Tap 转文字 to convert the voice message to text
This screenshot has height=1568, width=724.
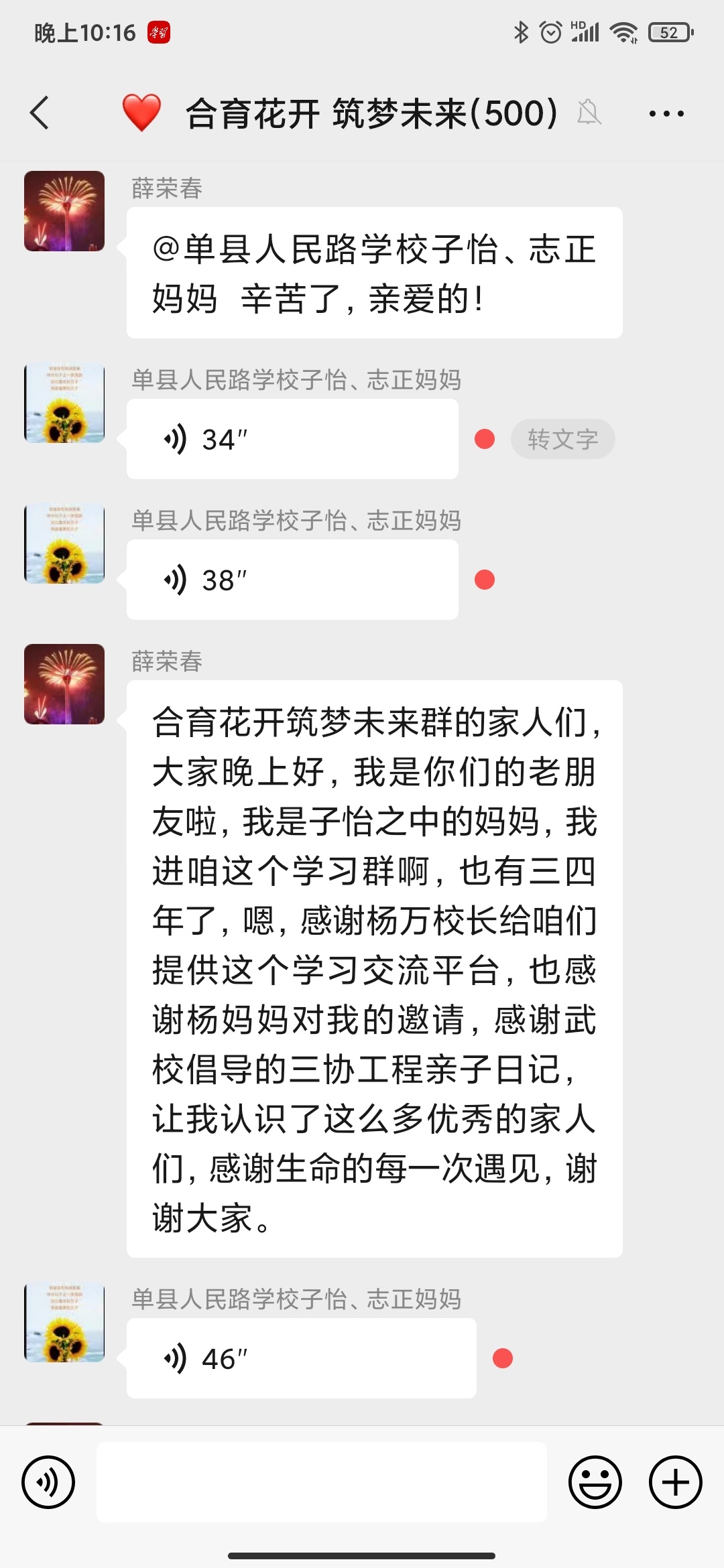pyautogui.click(x=563, y=438)
